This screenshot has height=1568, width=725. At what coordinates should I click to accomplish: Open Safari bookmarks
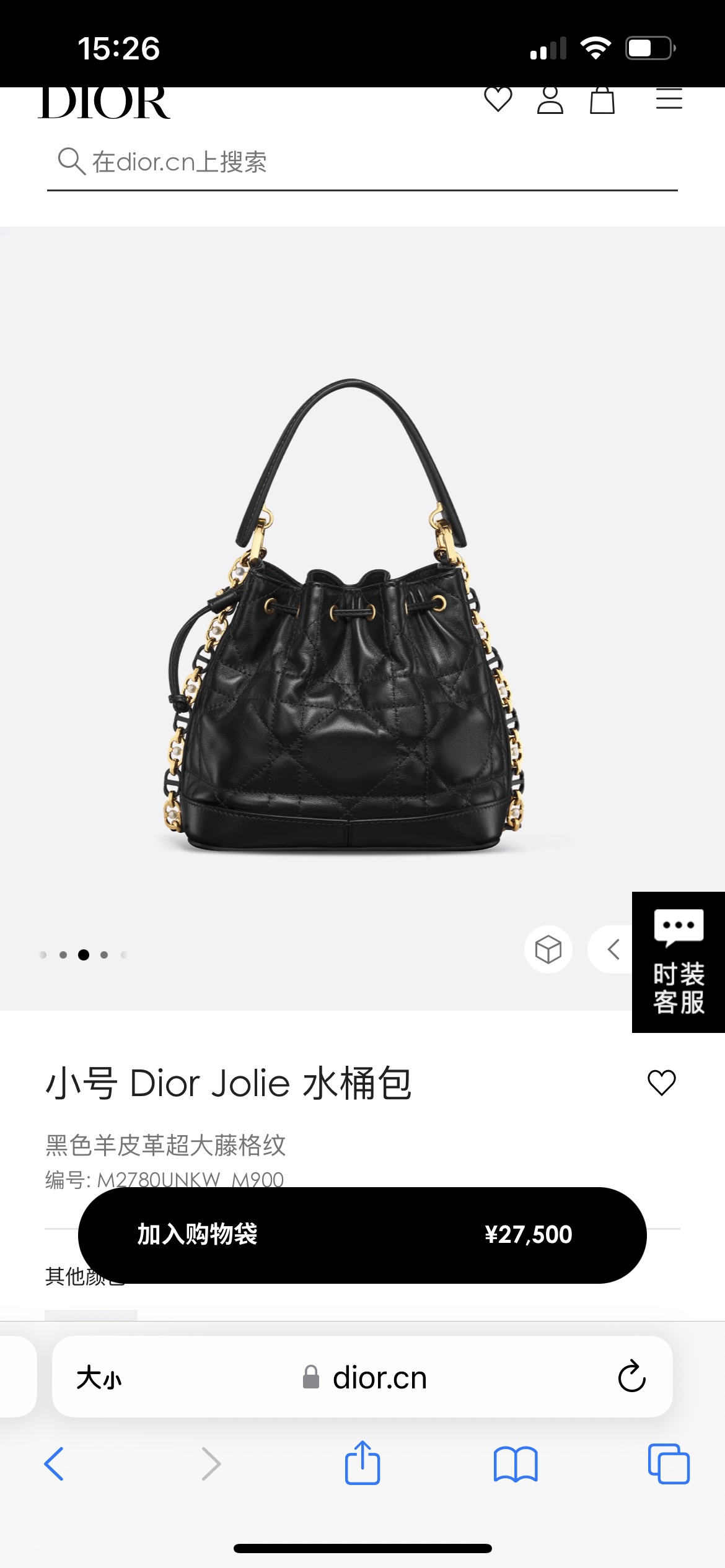point(516,1464)
